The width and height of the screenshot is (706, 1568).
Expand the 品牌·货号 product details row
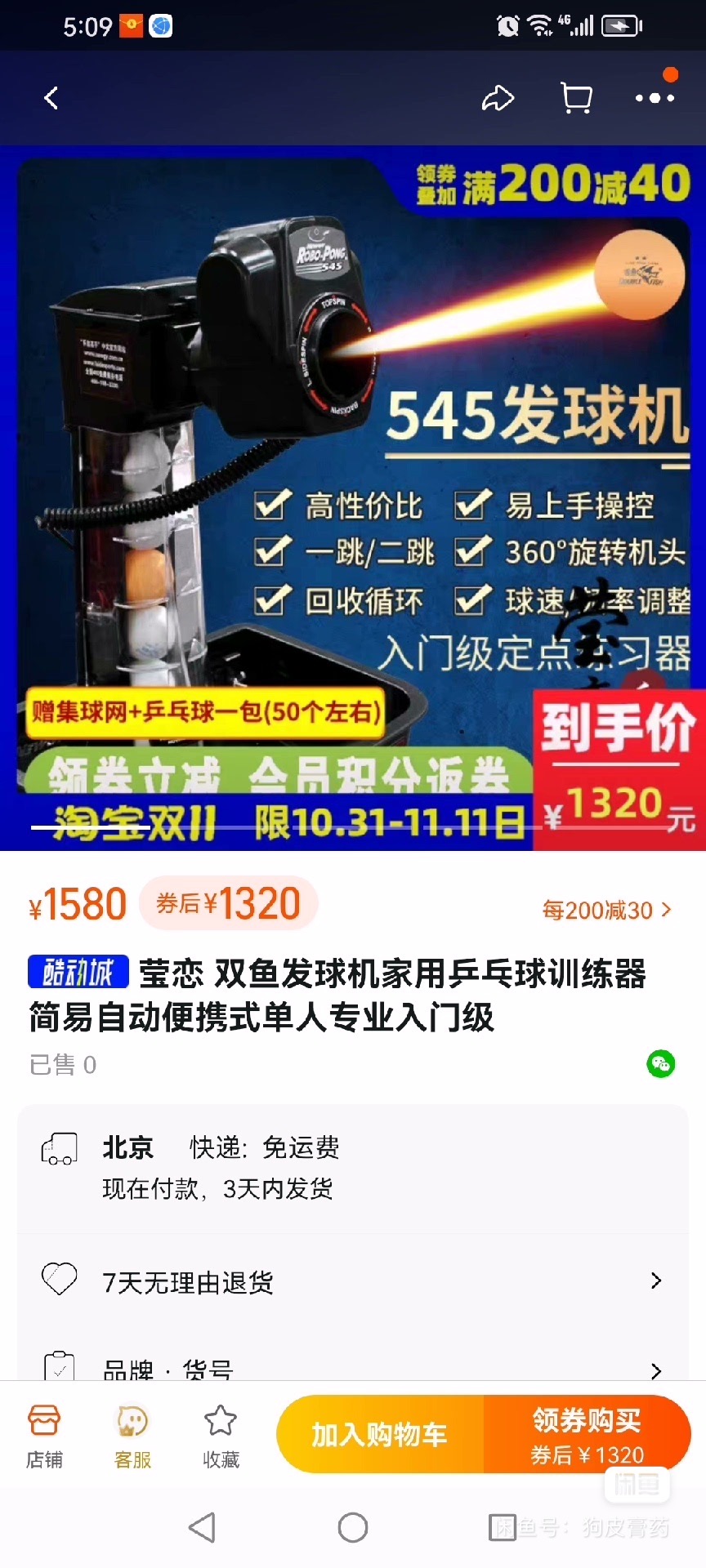click(351, 1368)
